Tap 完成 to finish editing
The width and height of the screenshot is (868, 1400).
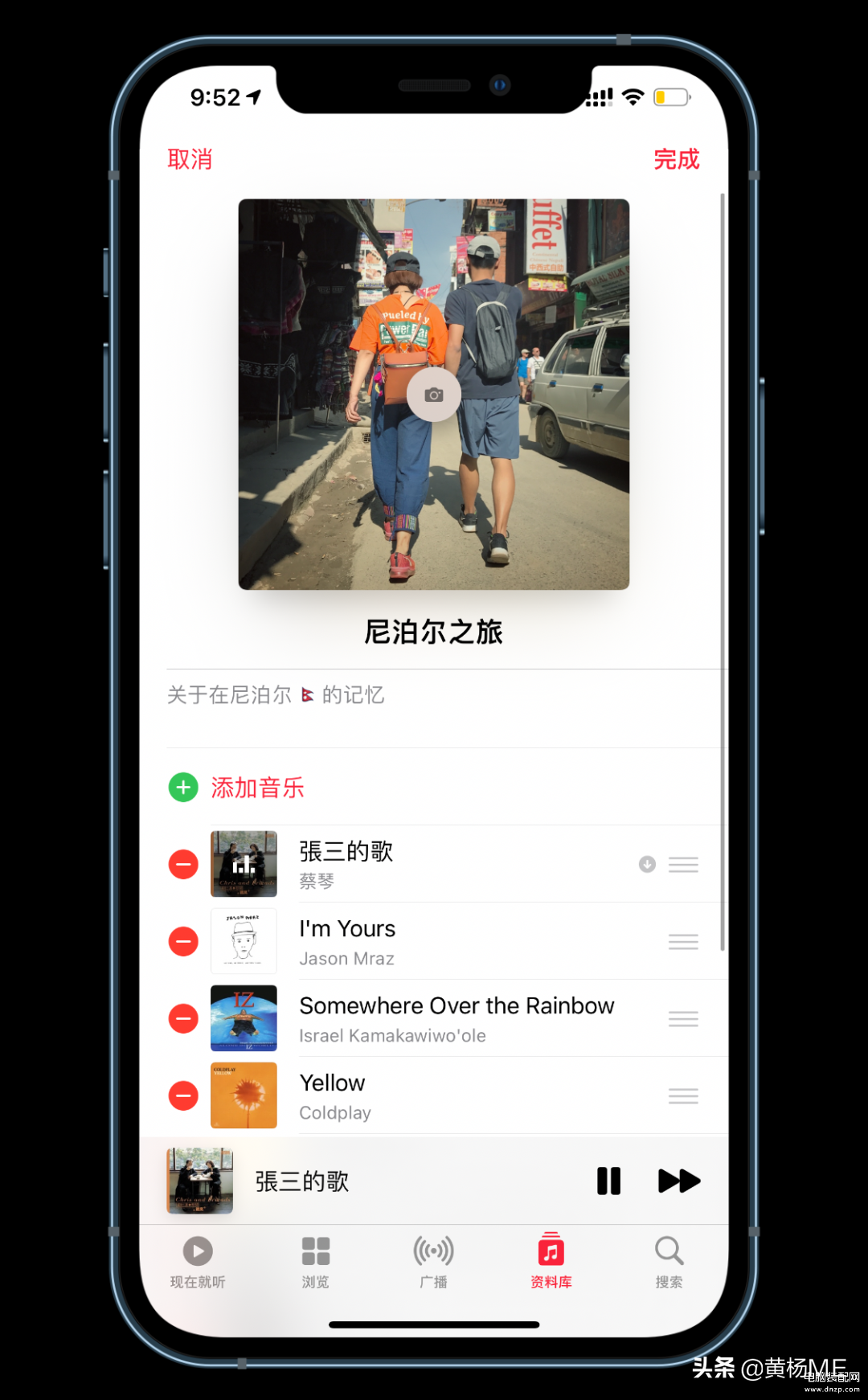pos(677,159)
